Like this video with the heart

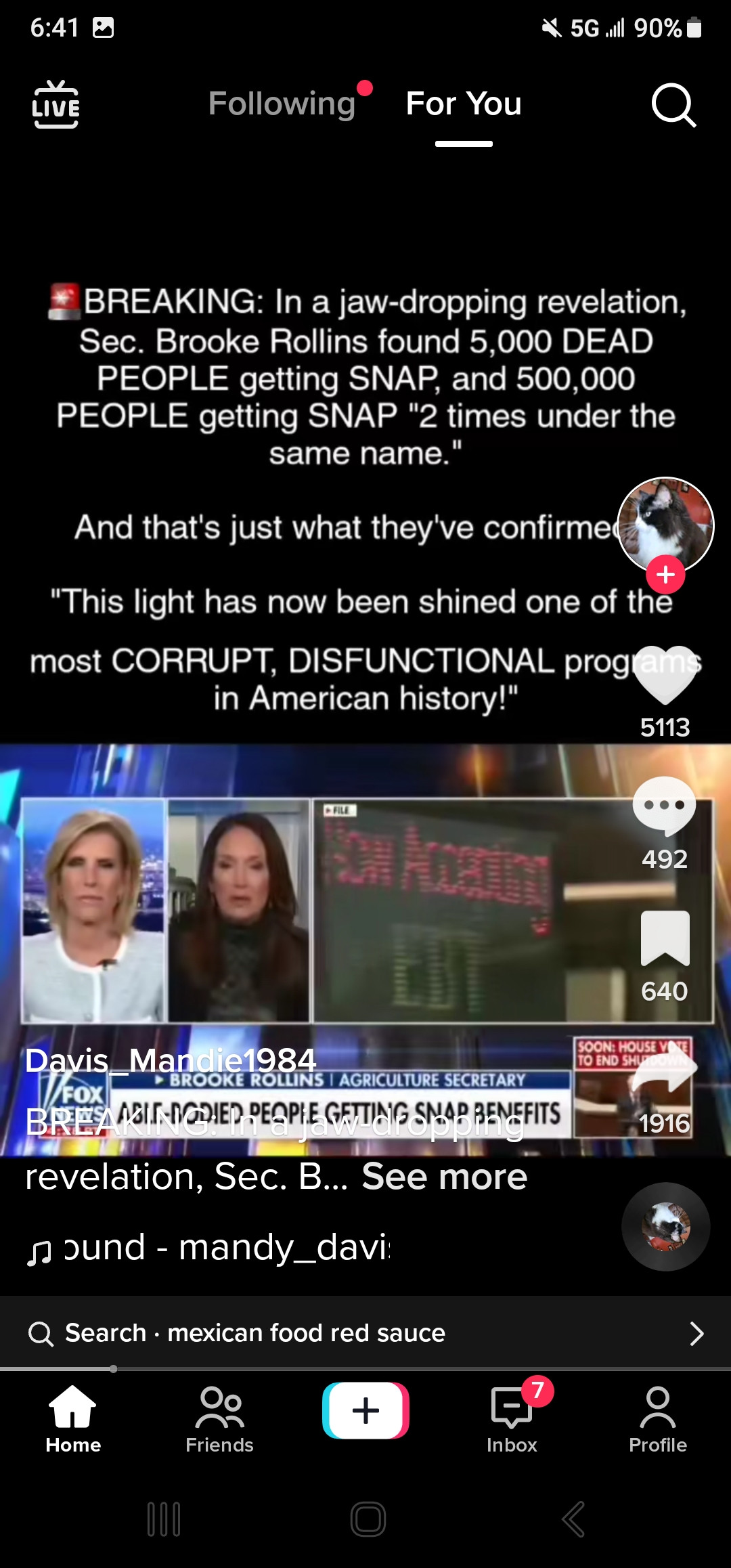(x=665, y=676)
